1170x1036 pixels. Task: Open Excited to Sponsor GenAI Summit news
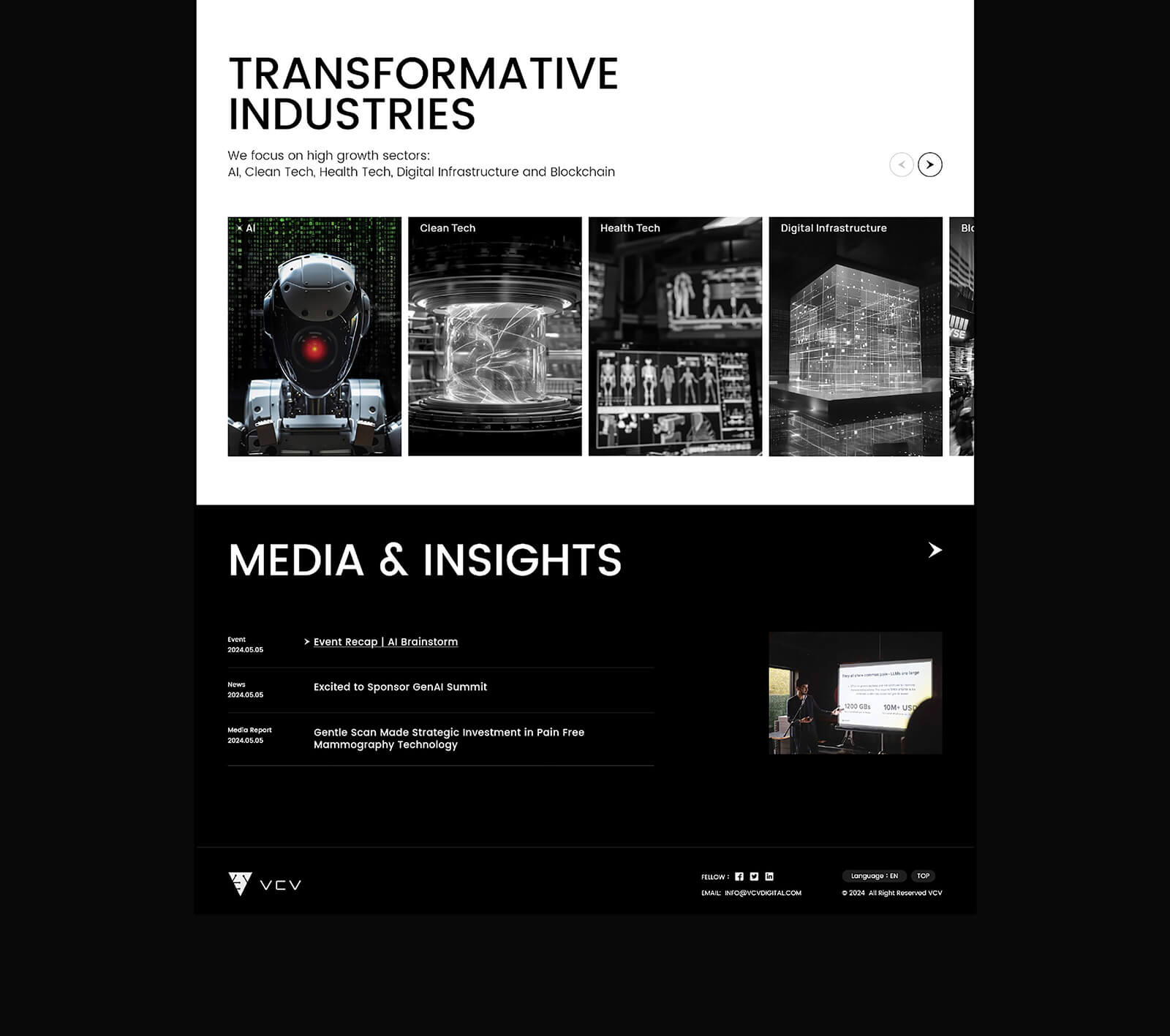pos(400,687)
